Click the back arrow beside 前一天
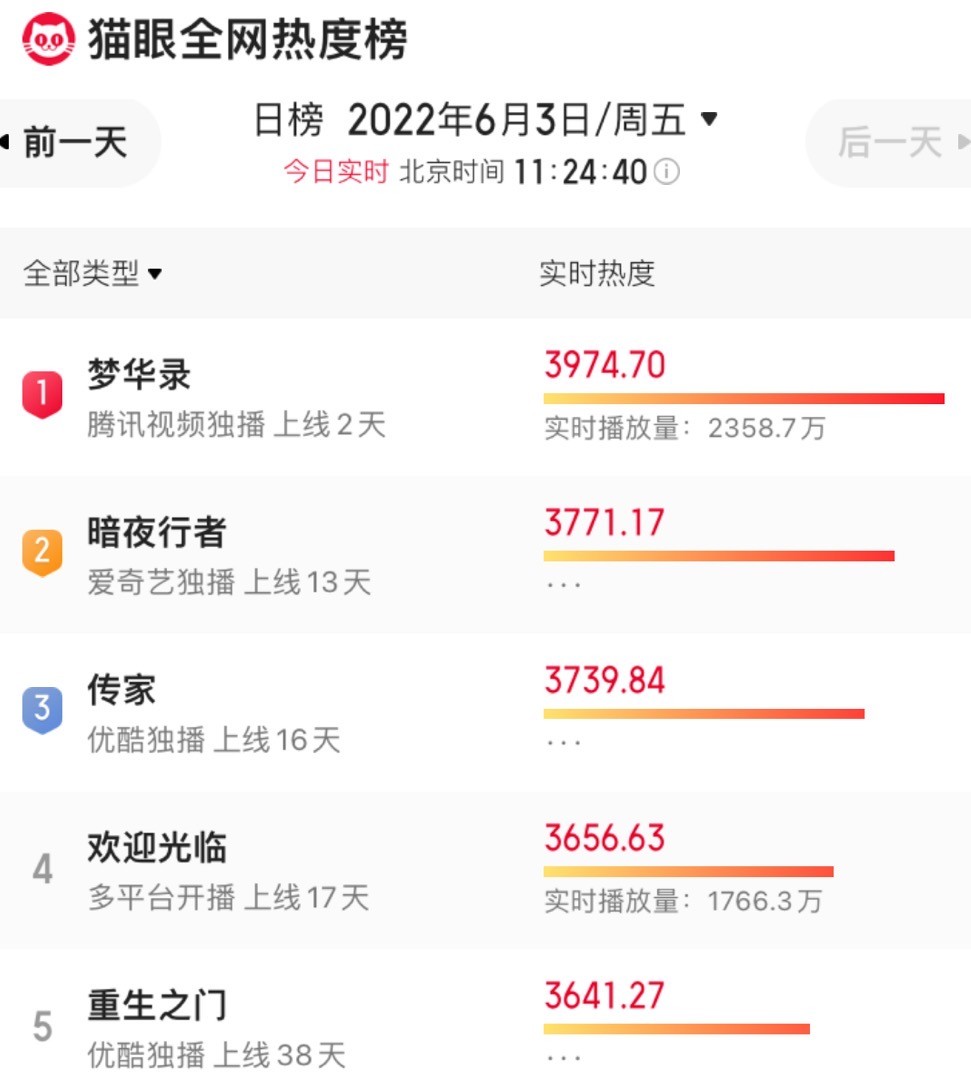971x1078 pixels. point(8,140)
